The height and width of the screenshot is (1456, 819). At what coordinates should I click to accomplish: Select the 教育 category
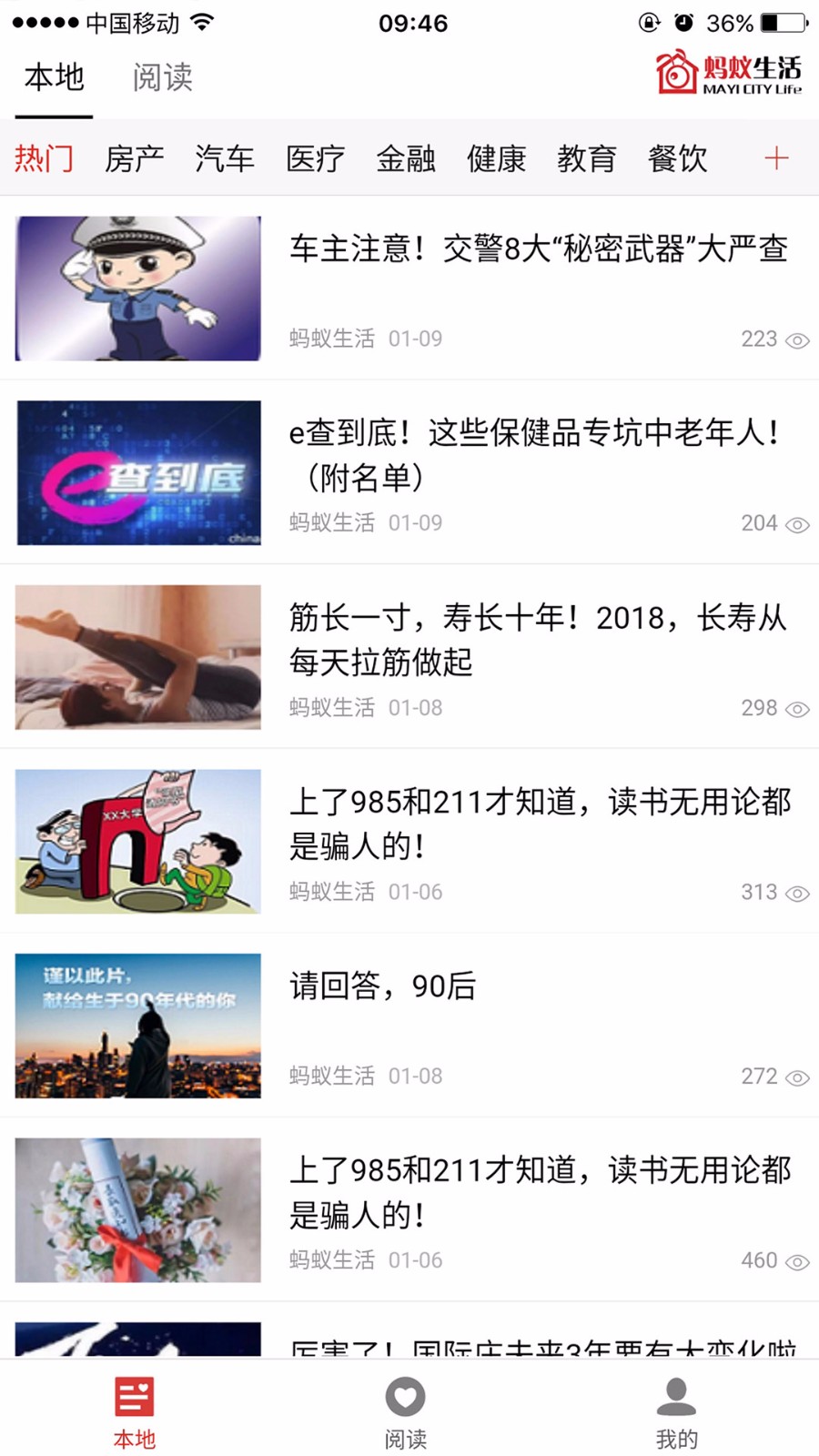587,158
